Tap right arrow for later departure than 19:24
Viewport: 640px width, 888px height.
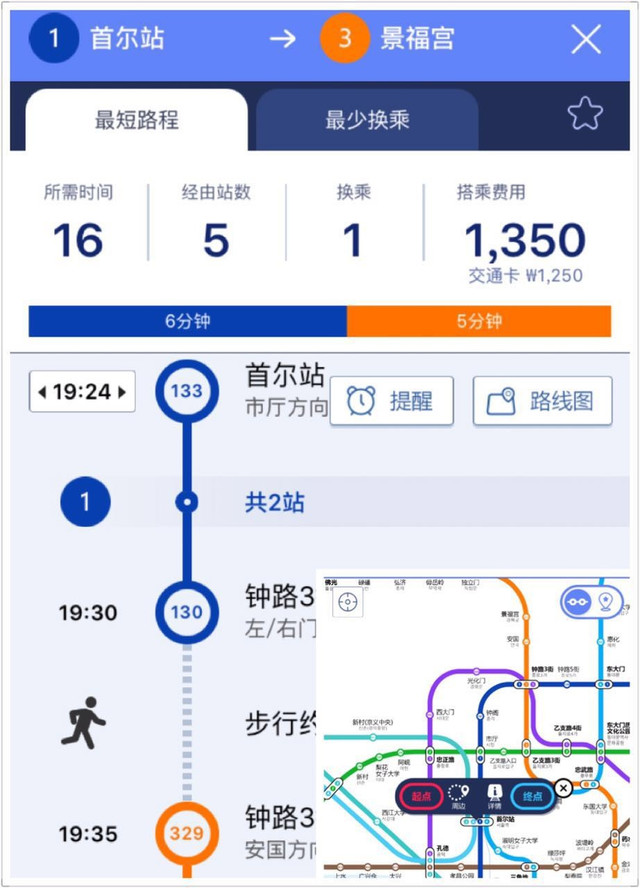[123, 392]
